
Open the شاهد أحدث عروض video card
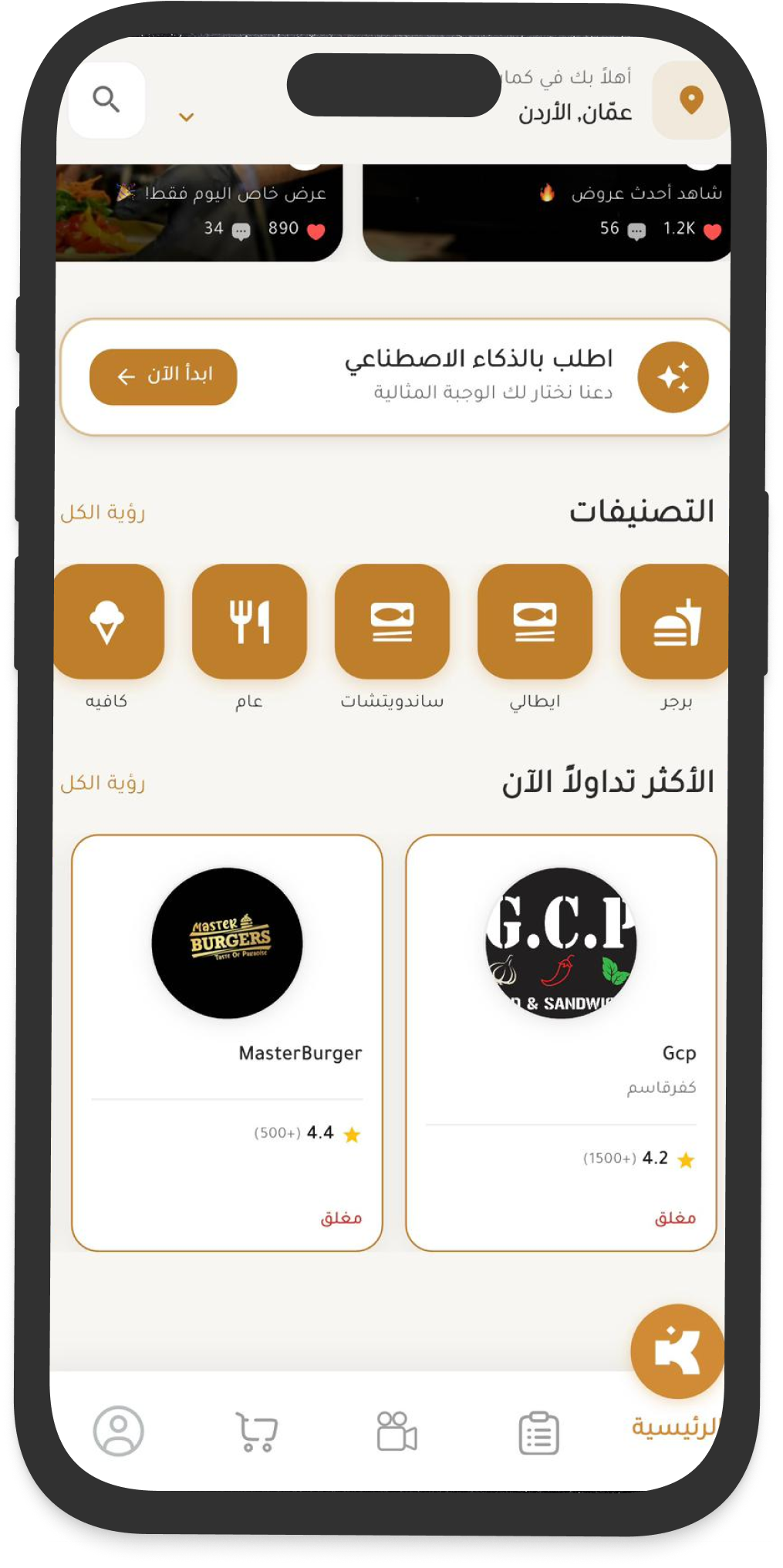(x=546, y=213)
